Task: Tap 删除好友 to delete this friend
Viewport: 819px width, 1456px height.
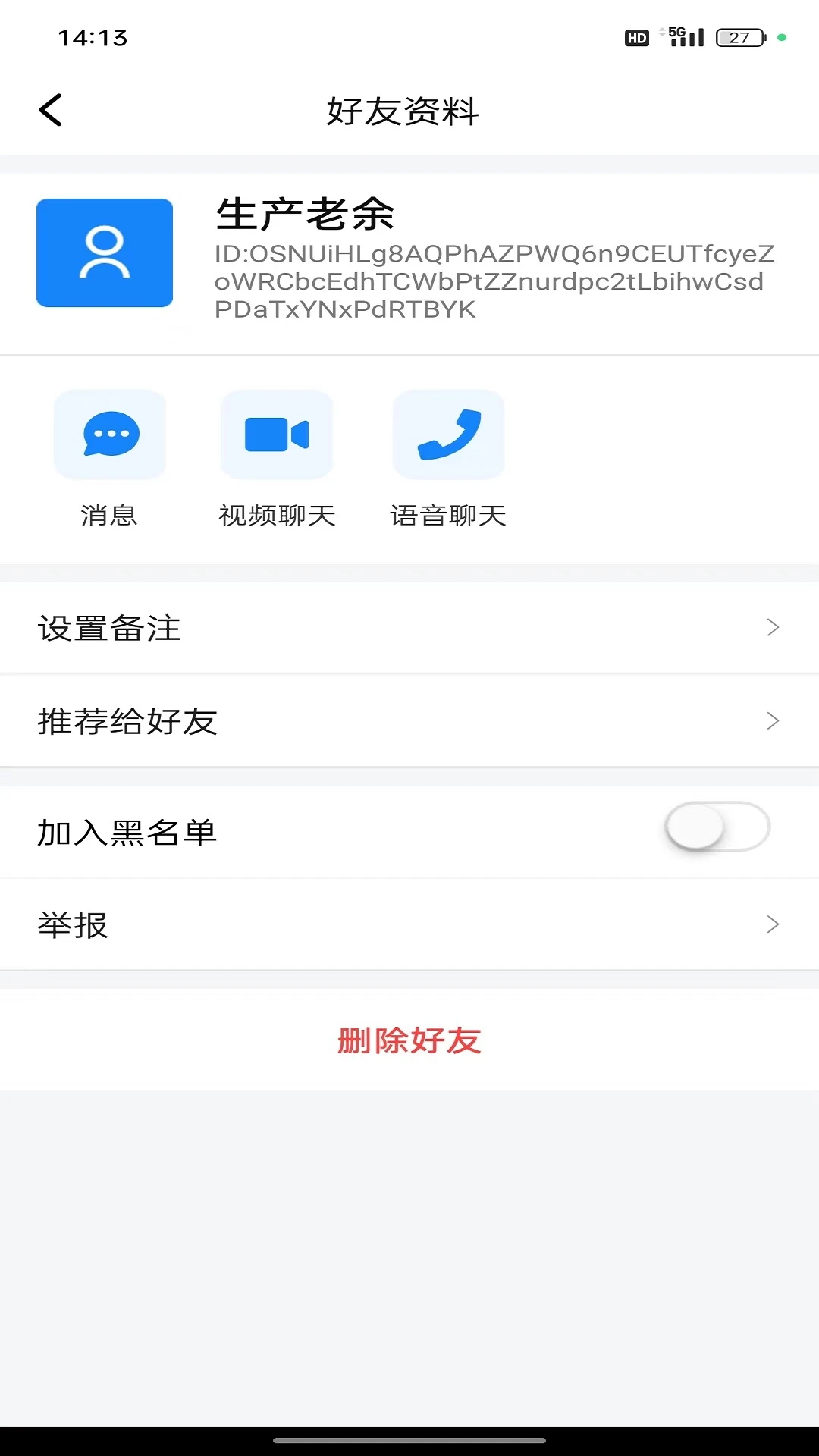Action: point(409,1040)
